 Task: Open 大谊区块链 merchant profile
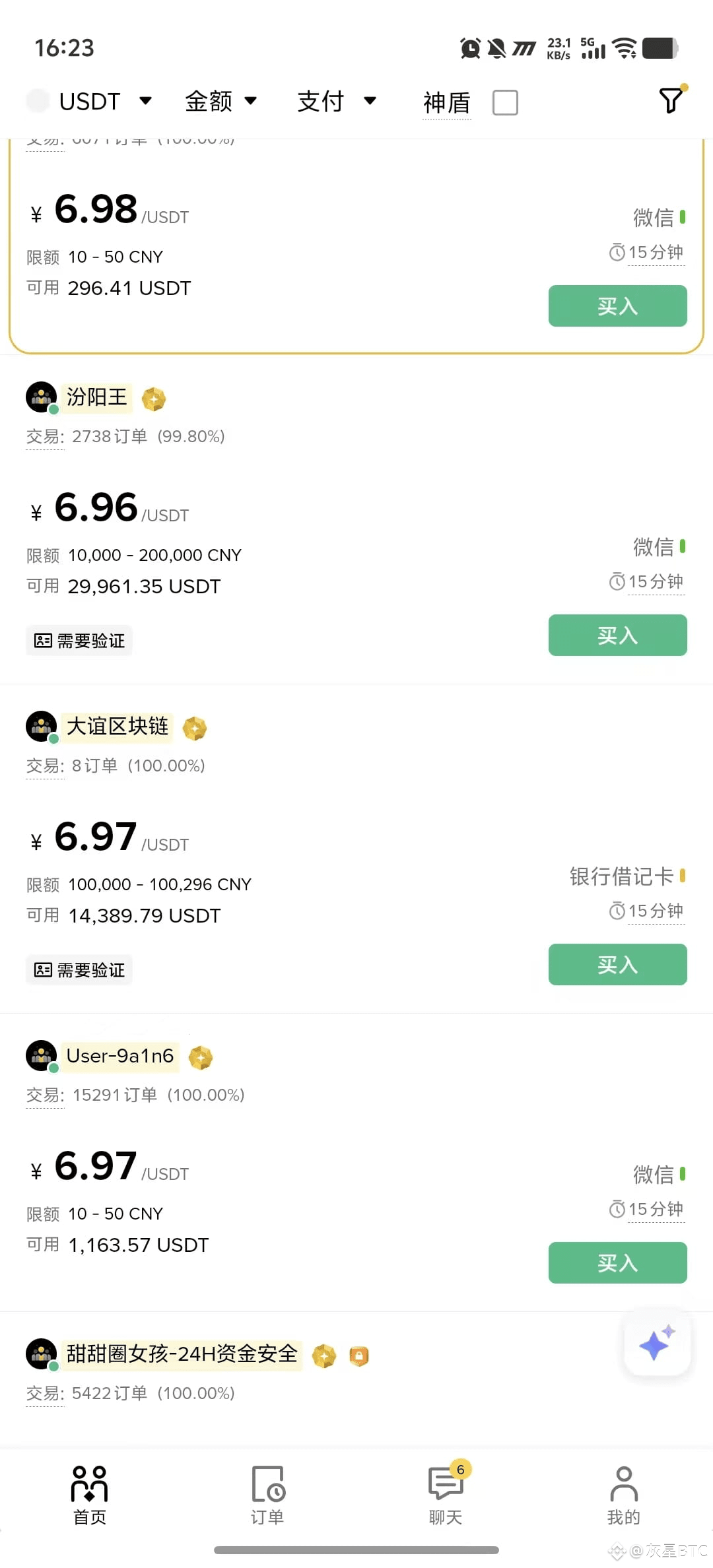pyautogui.click(x=118, y=727)
